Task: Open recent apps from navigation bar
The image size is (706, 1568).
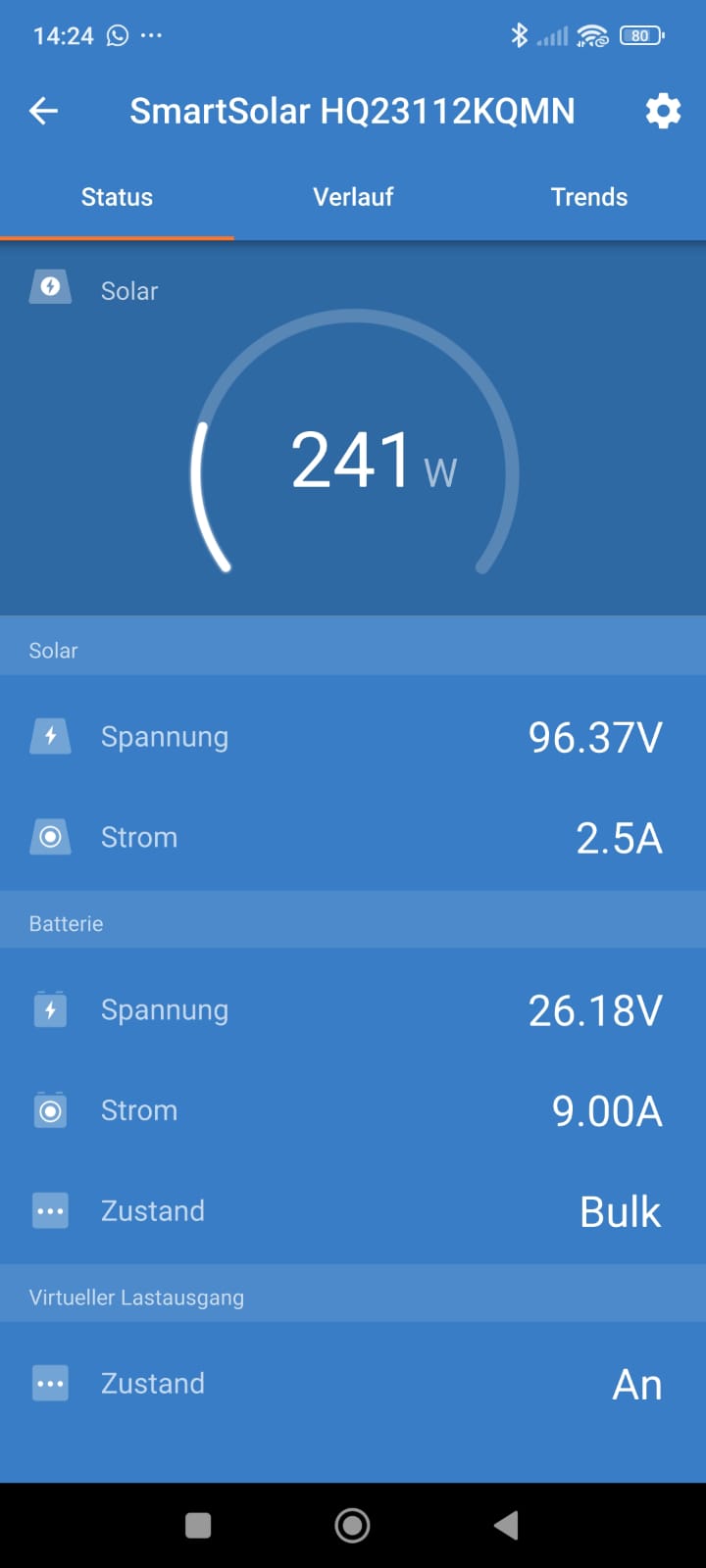Action: 198,1525
